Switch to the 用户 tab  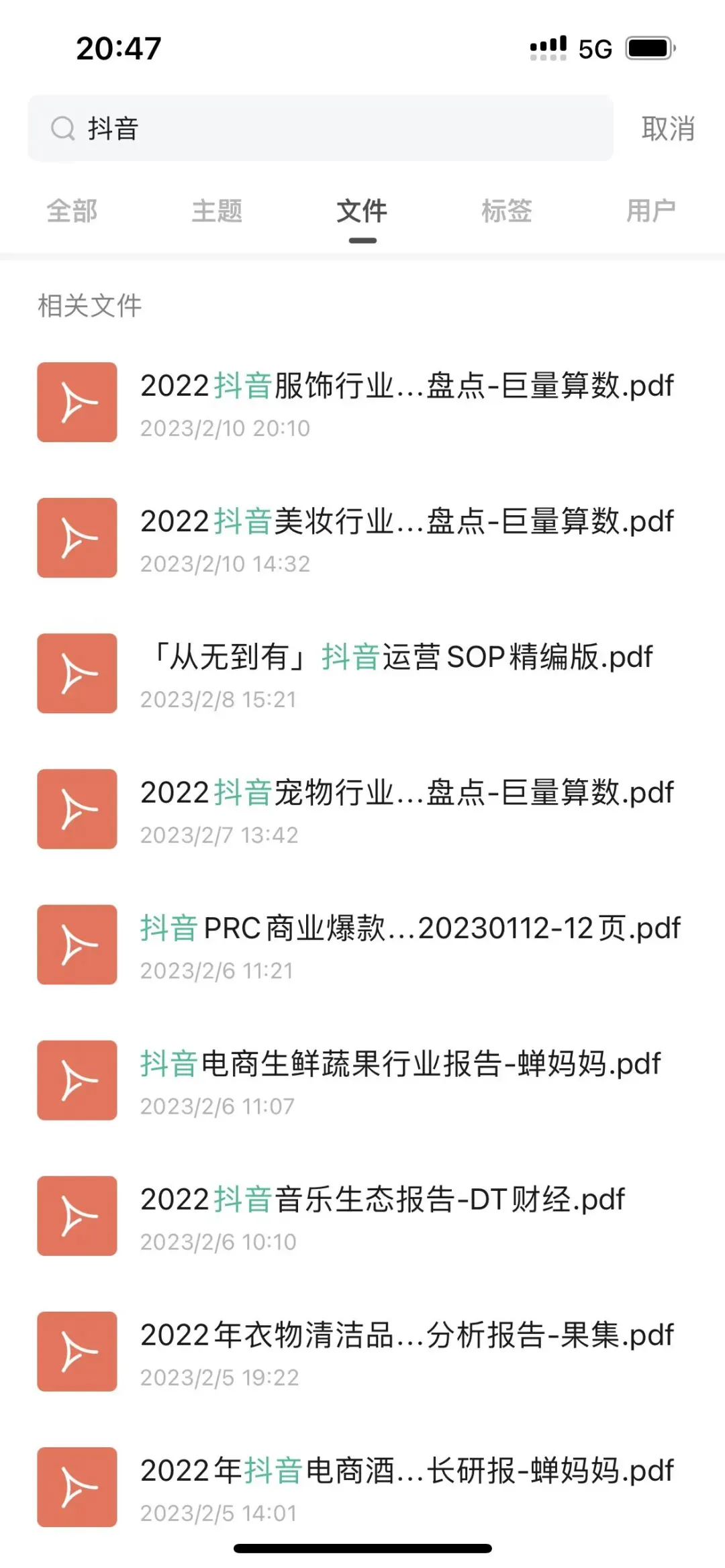tap(650, 211)
